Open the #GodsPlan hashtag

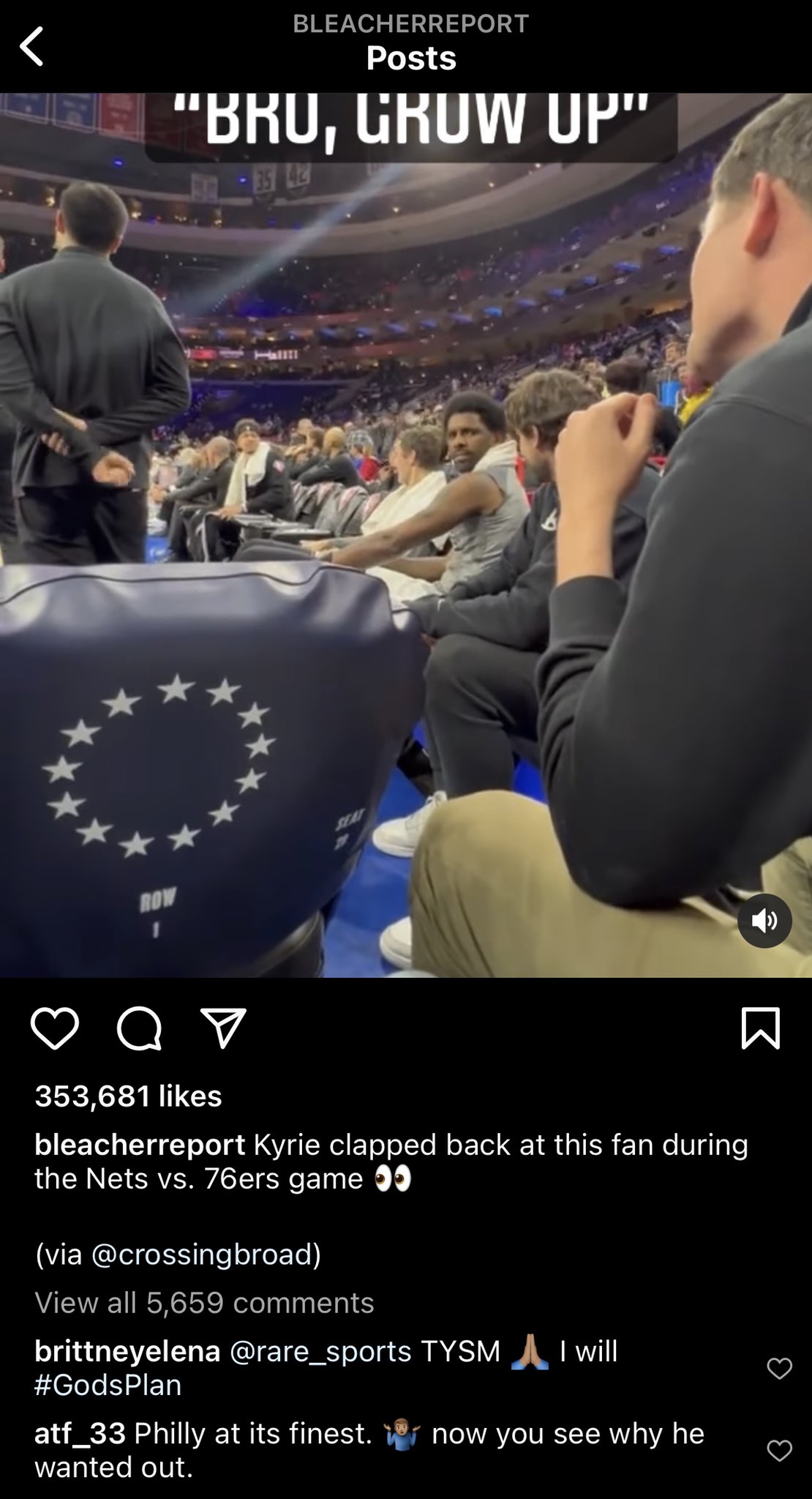[108, 1385]
